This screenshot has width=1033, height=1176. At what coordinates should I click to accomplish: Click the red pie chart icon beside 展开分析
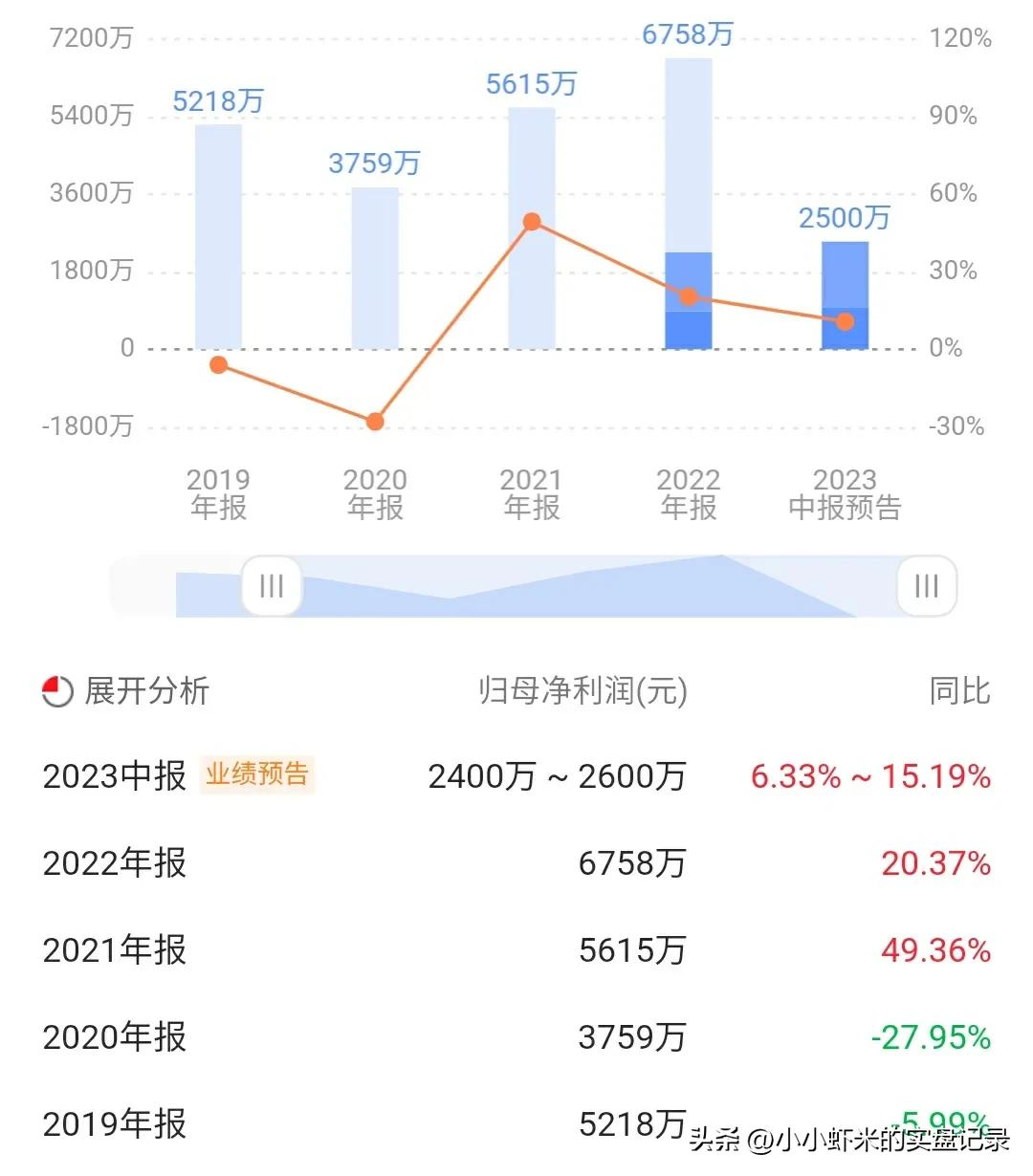point(57,690)
